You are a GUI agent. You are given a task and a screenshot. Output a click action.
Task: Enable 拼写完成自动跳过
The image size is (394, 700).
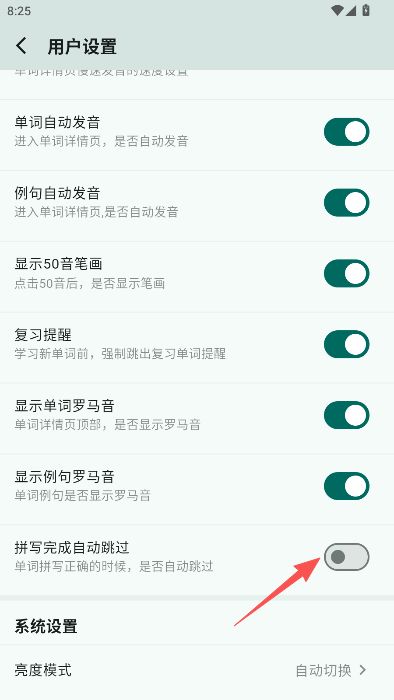(x=347, y=557)
